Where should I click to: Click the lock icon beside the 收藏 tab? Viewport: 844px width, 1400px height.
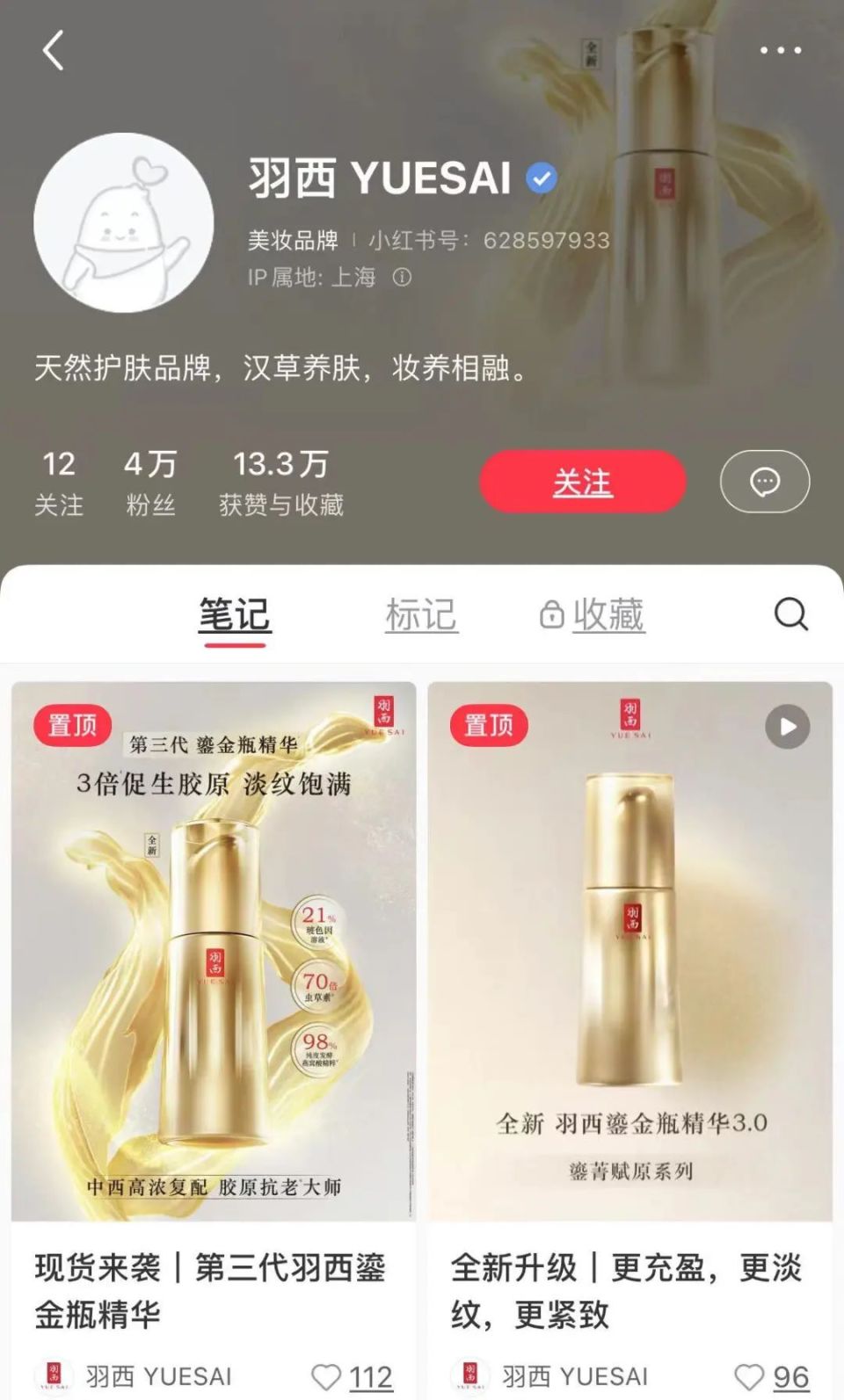point(551,613)
